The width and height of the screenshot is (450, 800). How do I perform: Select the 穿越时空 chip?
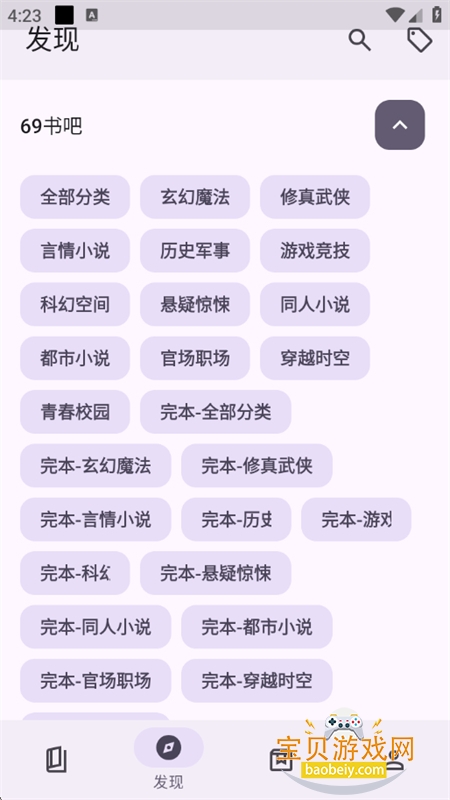click(x=315, y=358)
